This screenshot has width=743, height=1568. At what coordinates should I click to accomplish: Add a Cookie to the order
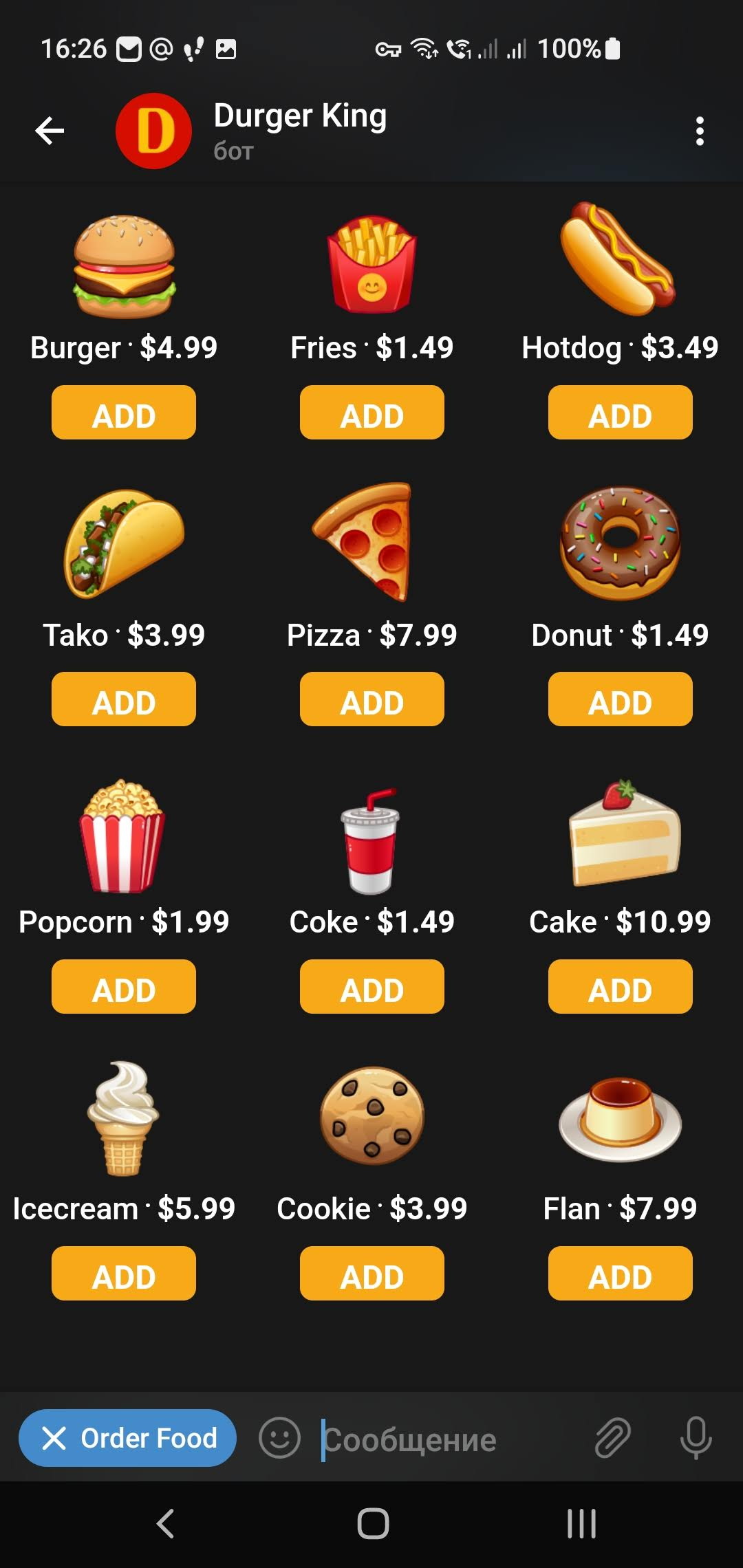[371, 1274]
